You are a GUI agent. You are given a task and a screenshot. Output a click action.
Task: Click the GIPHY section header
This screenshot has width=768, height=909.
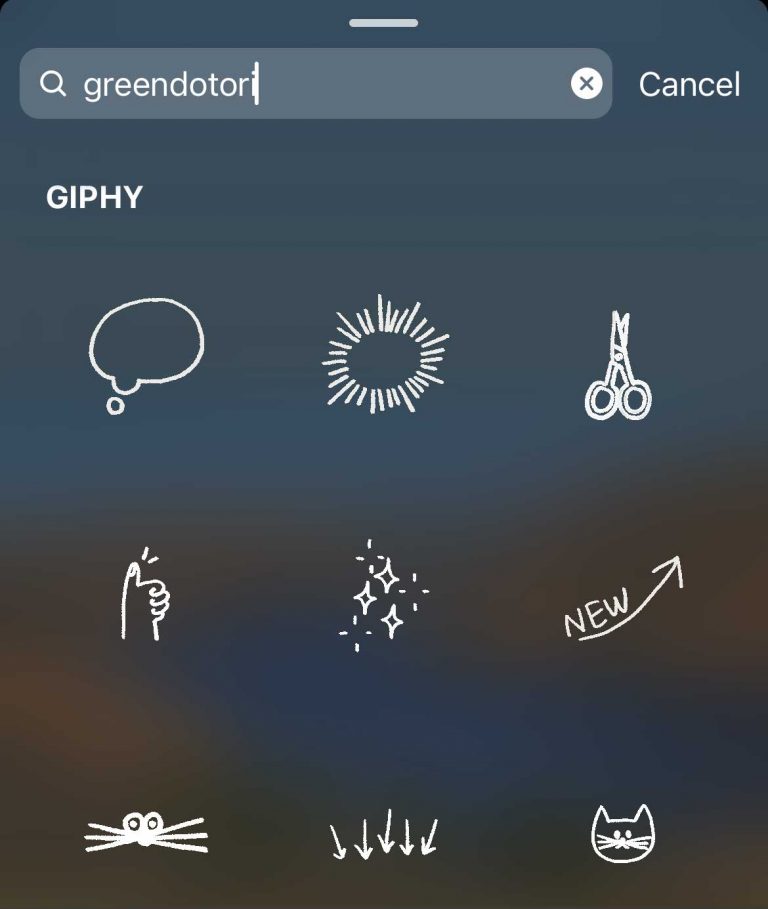pyautogui.click(x=94, y=195)
